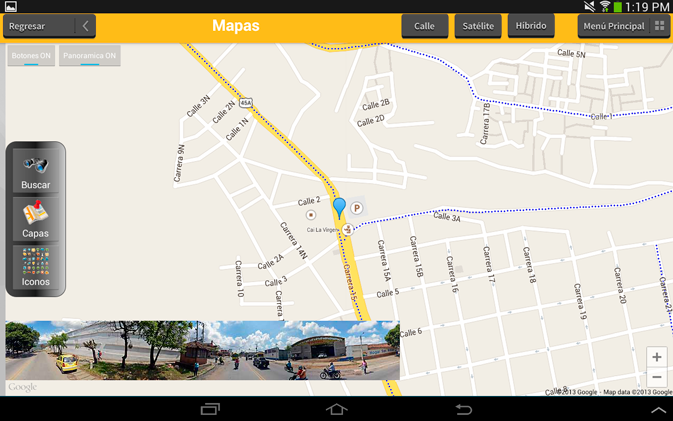Switch to Calle map view
This screenshot has width=673, height=421.
click(x=424, y=26)
